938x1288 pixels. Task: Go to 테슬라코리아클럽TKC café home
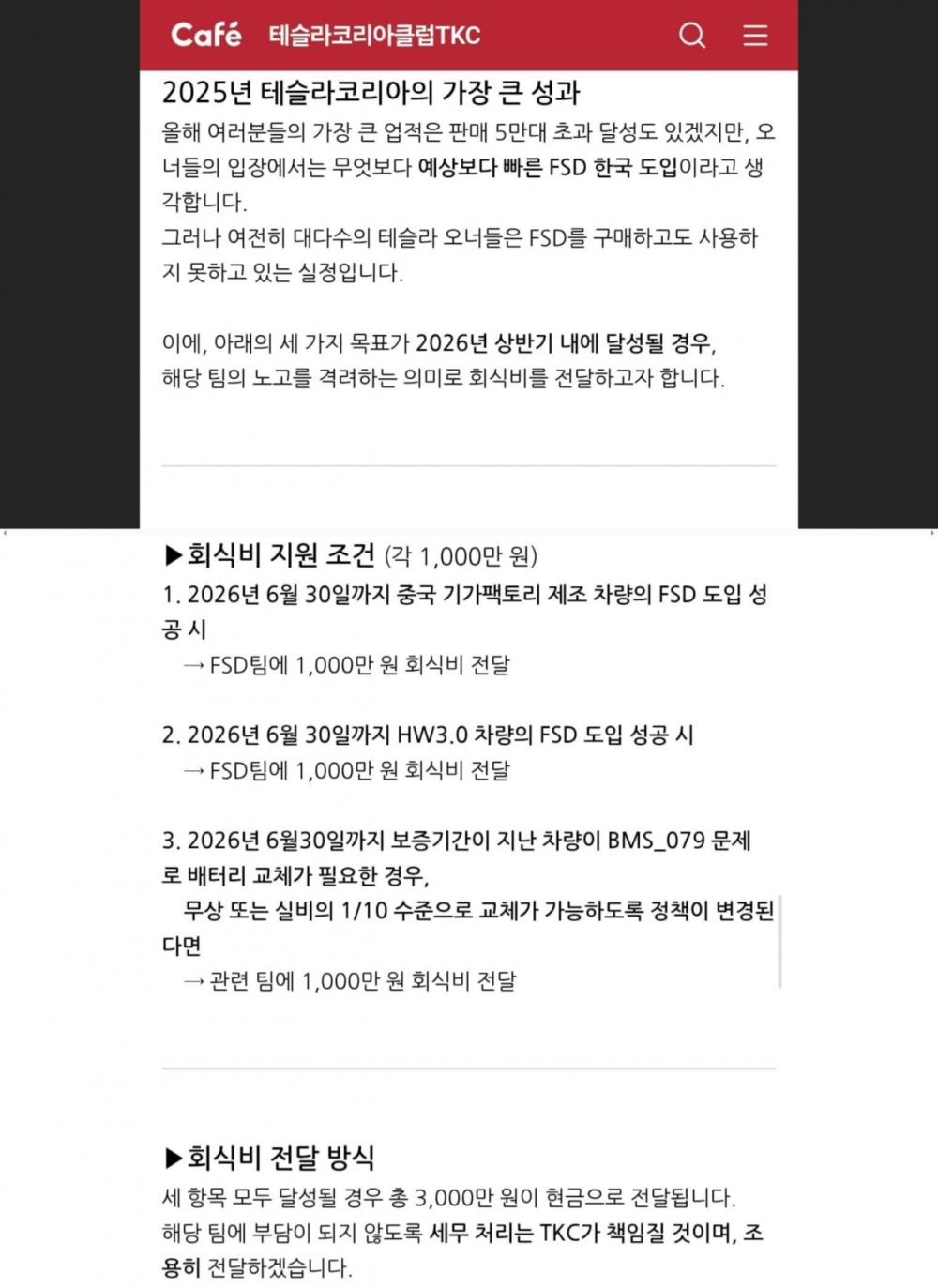click(374, 36)
